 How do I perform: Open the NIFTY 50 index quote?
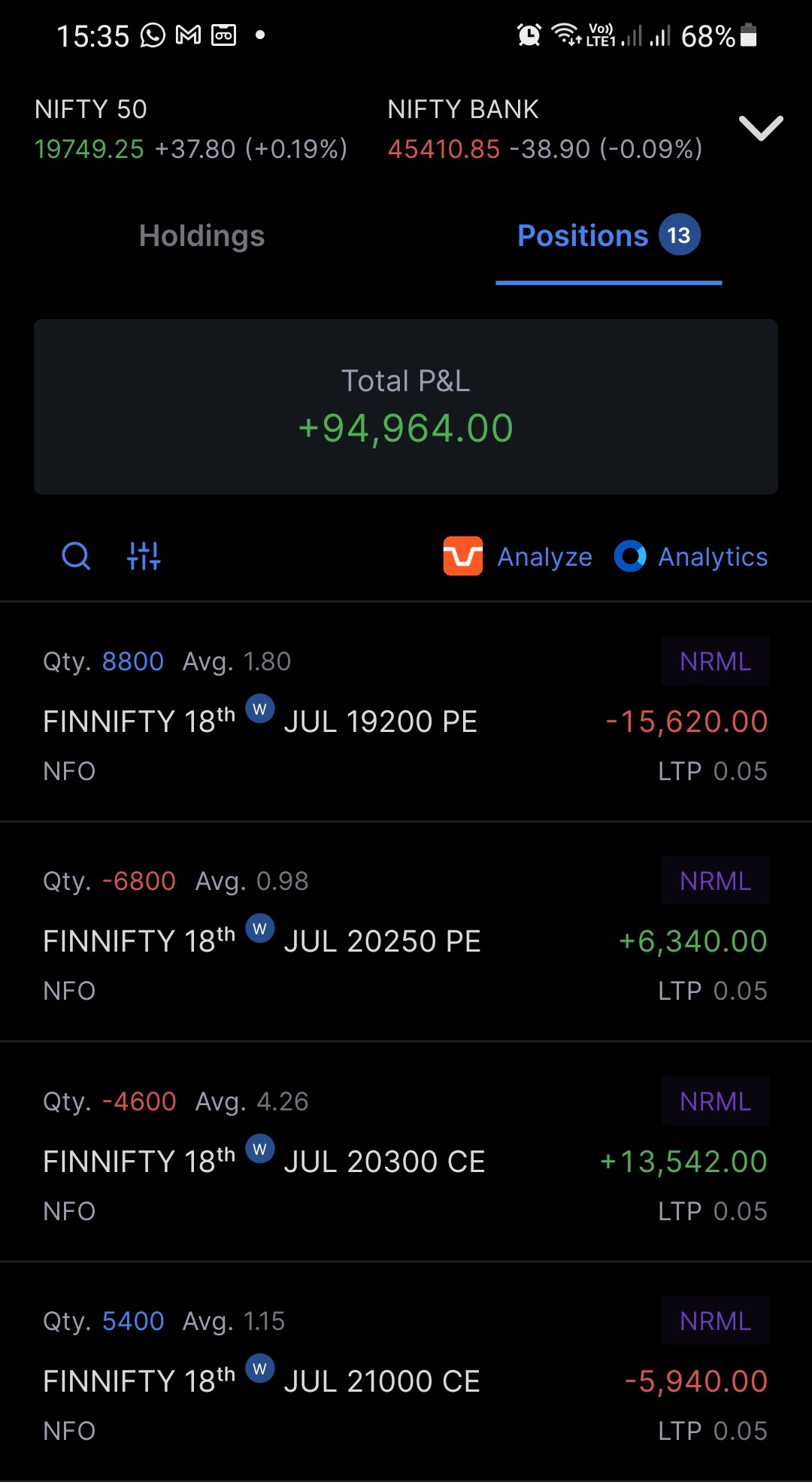[190, 129]
